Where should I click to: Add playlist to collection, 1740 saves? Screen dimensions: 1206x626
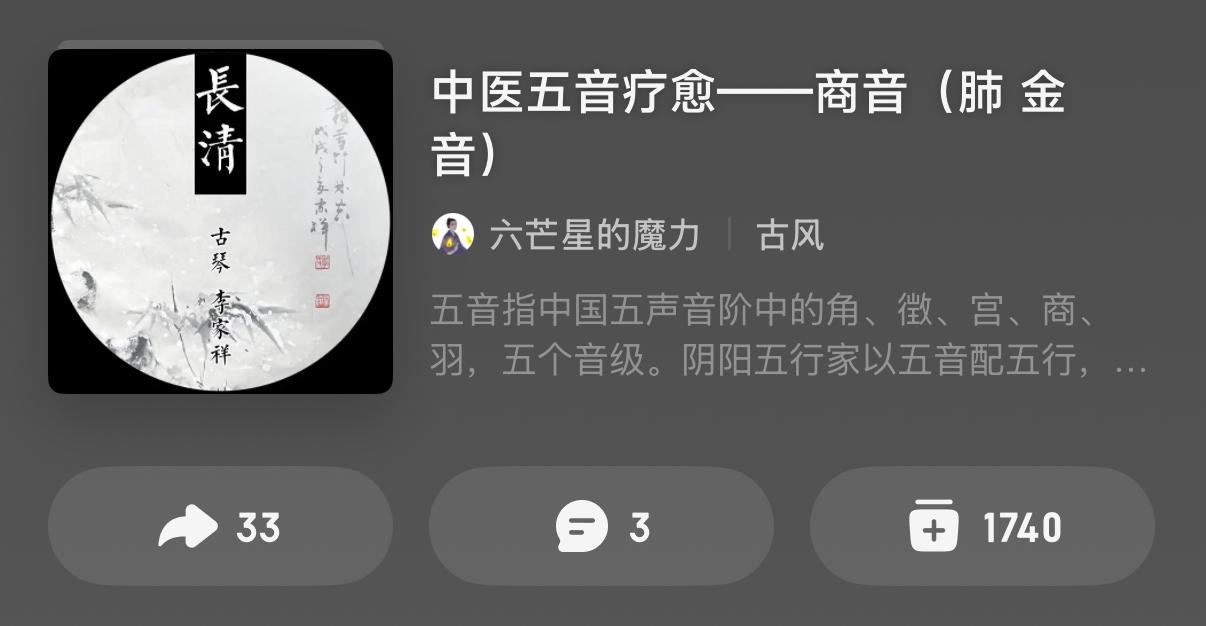click(982, 526)
